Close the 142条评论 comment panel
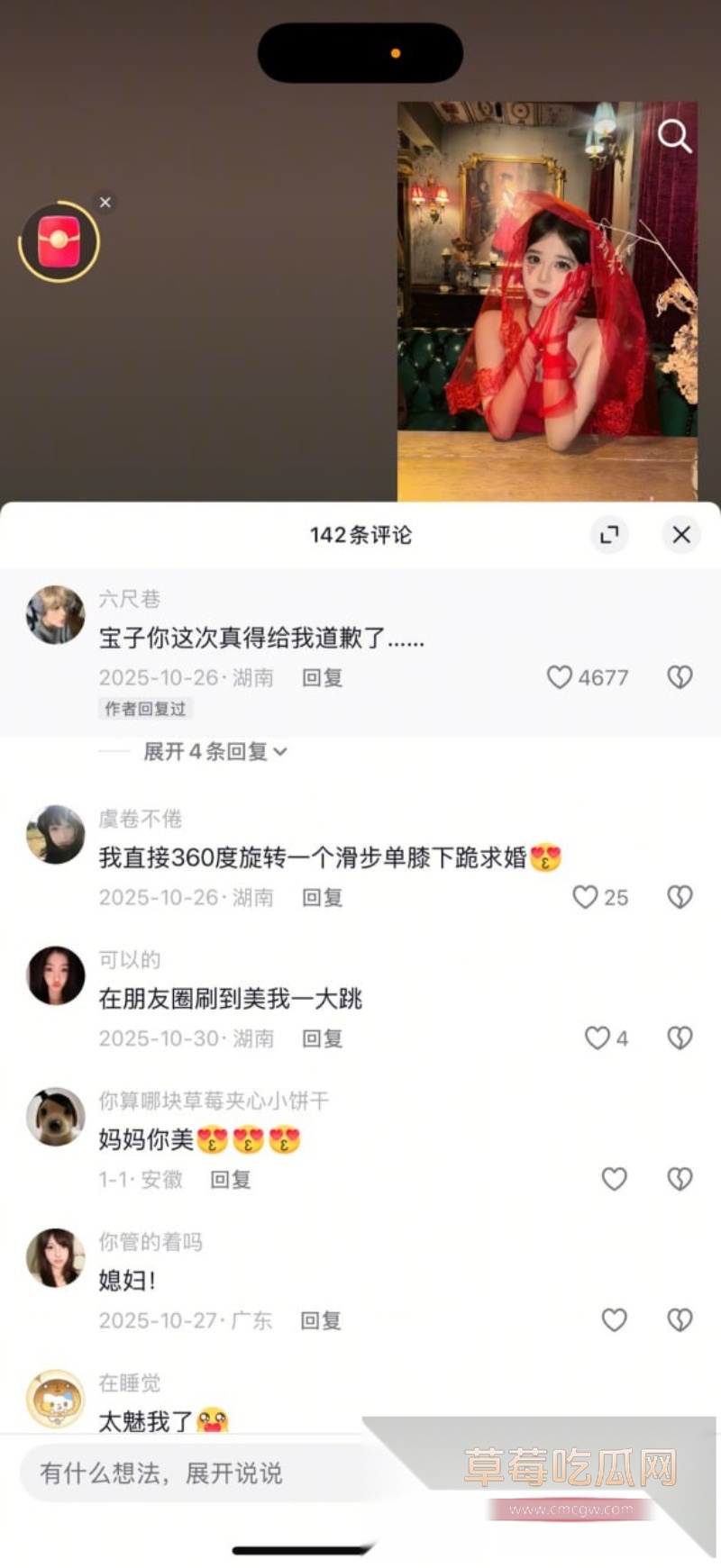 tap(680, 534)
